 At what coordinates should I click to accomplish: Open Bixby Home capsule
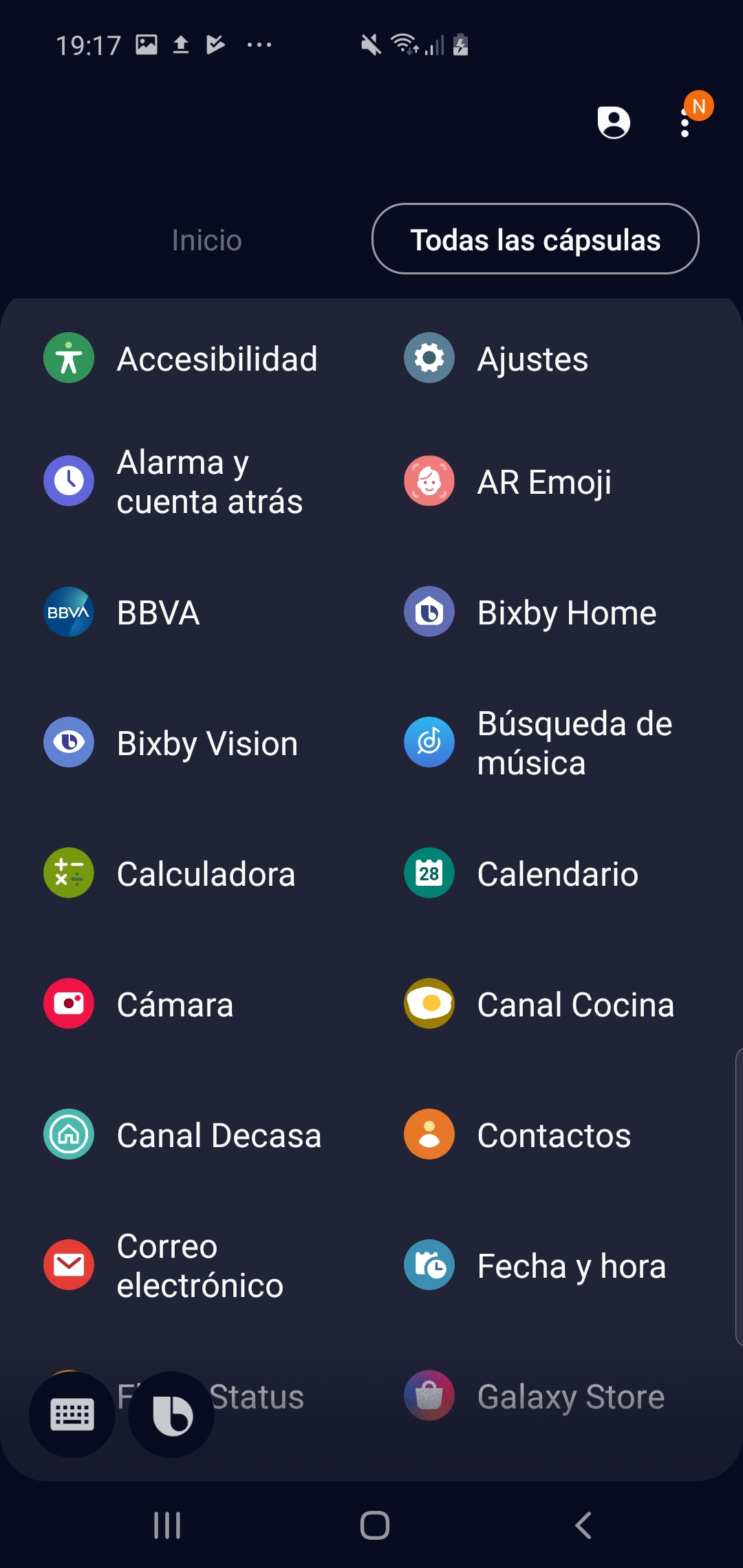(530, 612)
